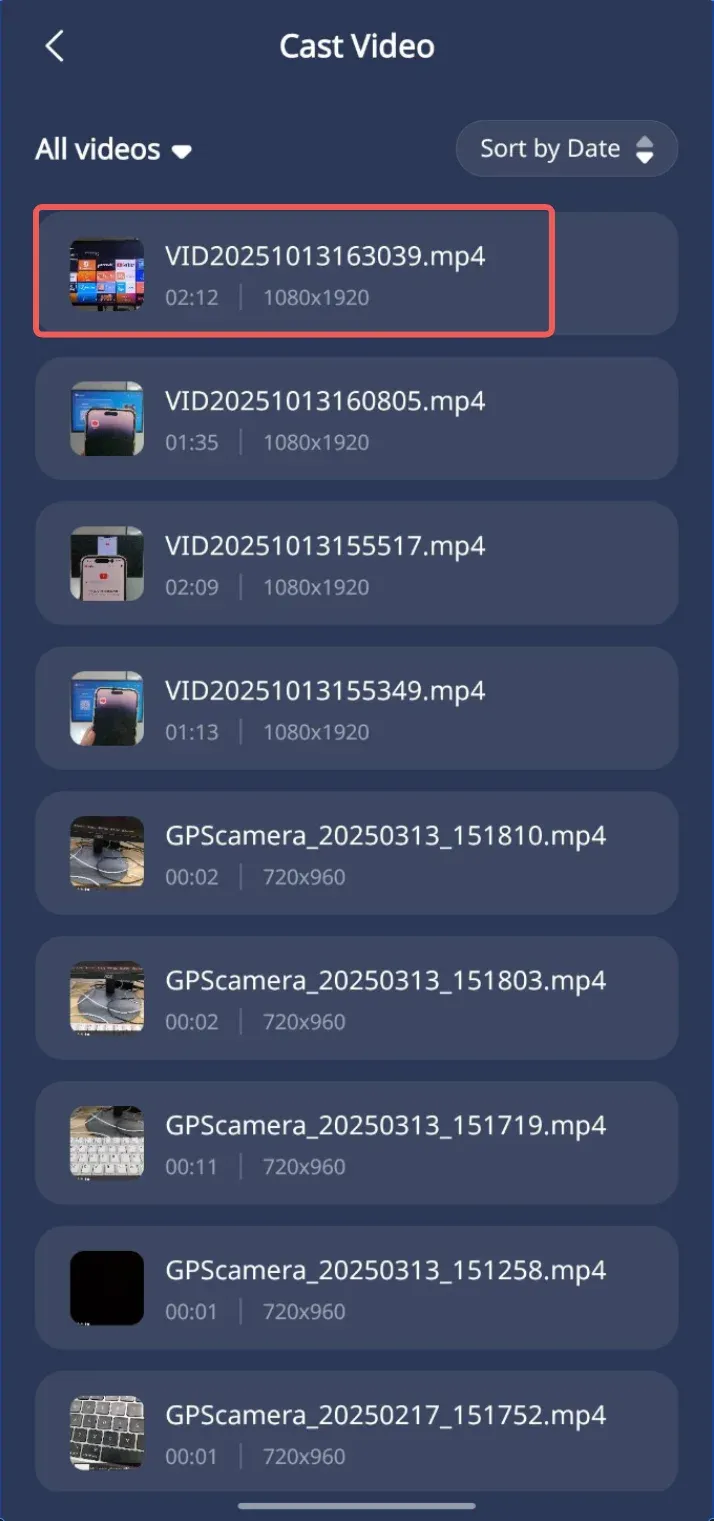
Task: Expand the All videos dropdown
Action: click(113, 150)
